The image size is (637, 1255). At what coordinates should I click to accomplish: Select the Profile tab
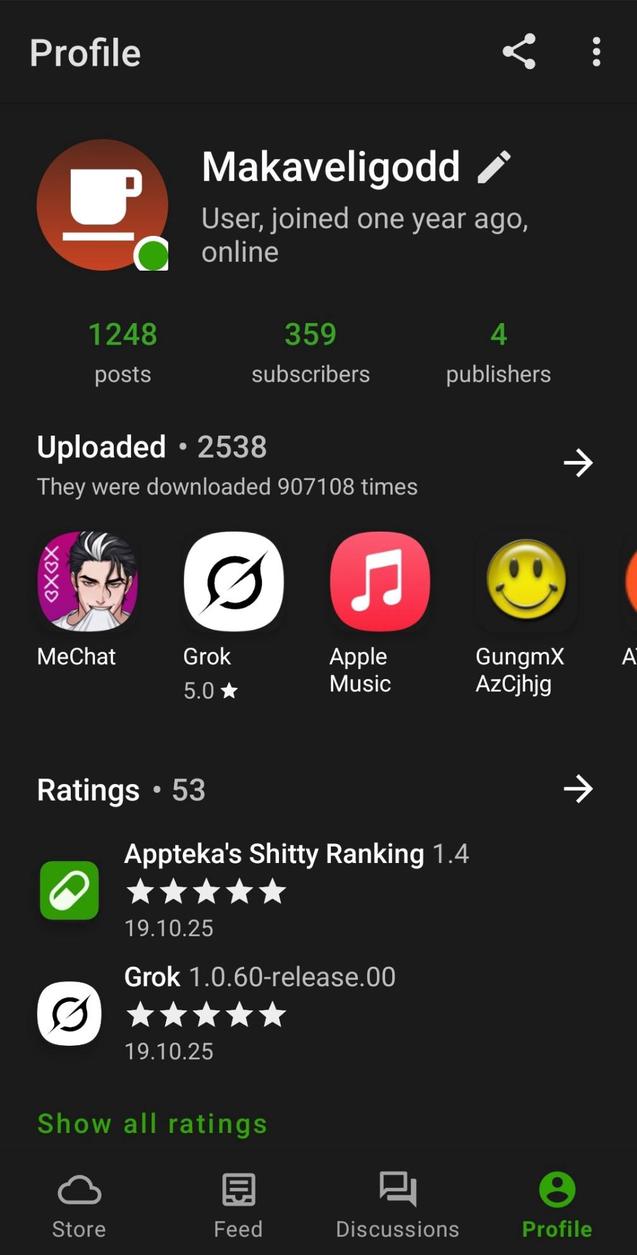(557, 1205)
